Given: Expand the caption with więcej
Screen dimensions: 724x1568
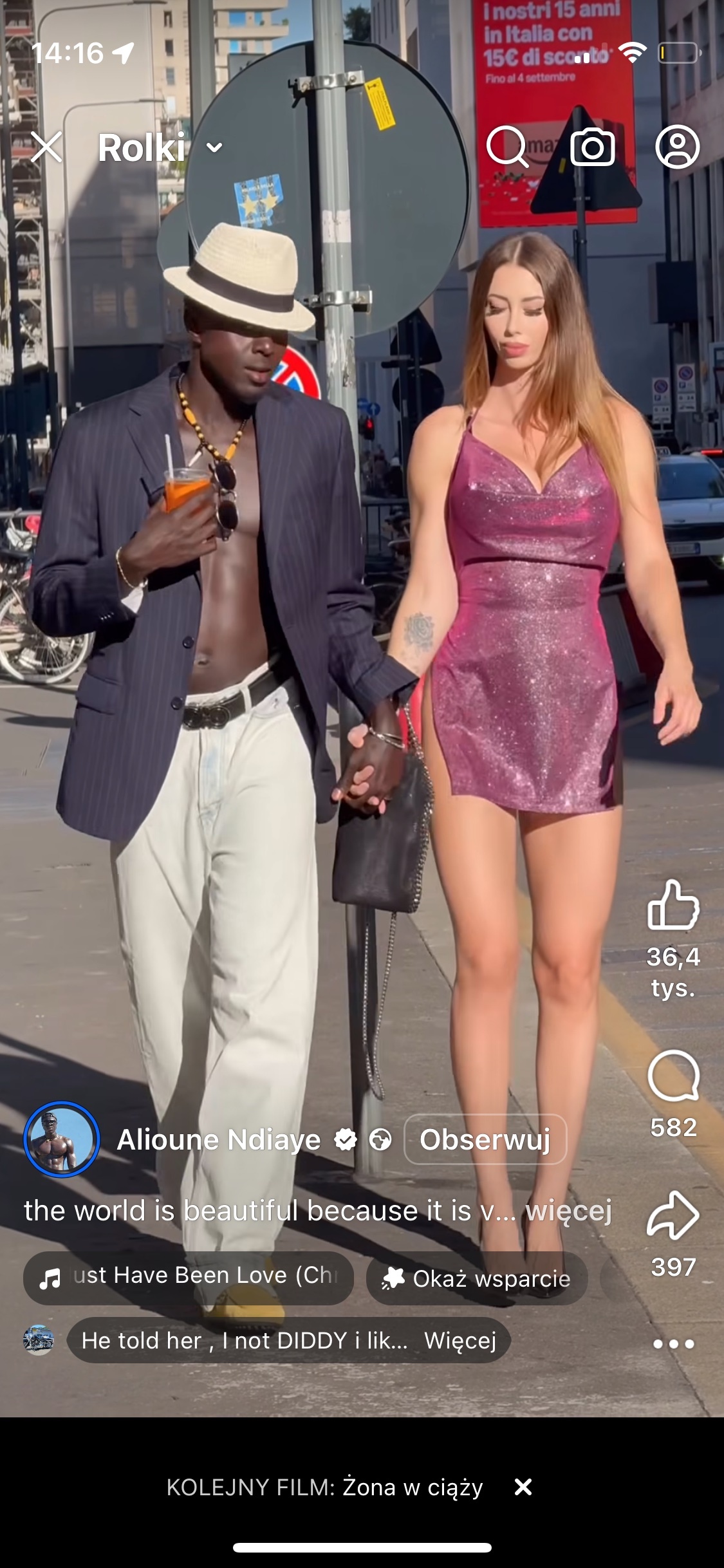Looking at the screenshot, I should tap(569, 1211).
